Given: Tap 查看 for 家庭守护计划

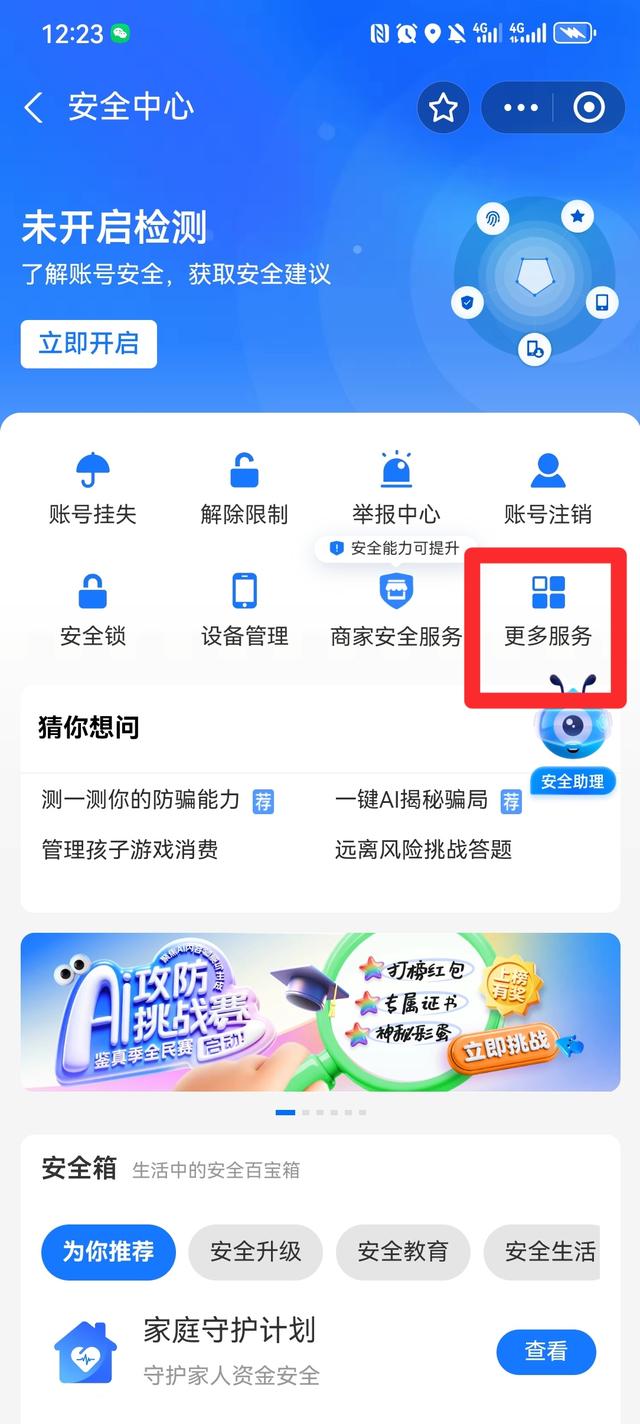Looking at the screenshot, I should pyautogui.click(x=546, y=1352).
